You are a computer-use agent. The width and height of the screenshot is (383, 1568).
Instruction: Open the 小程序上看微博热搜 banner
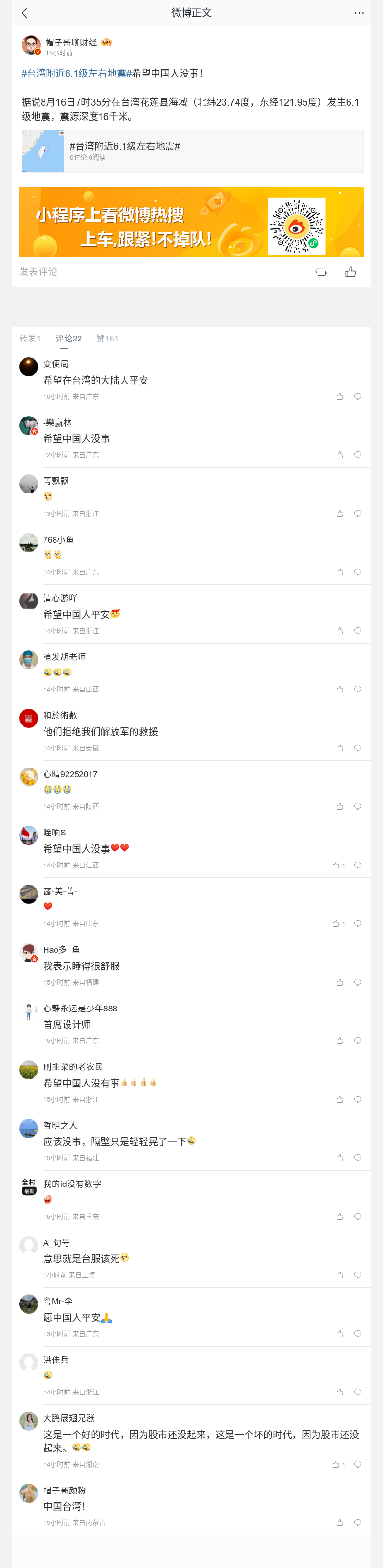pos(191,222)
